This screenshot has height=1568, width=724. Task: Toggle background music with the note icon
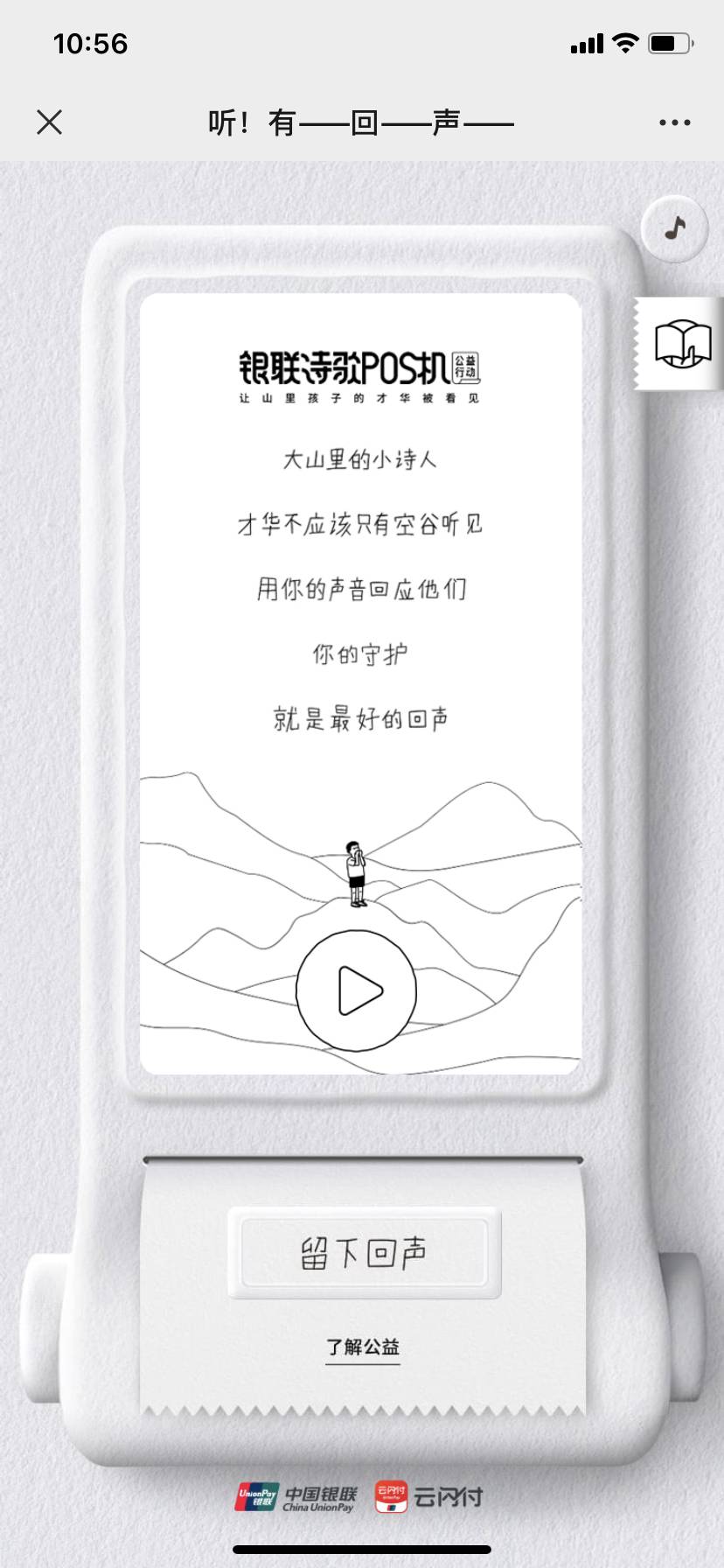[x=674, y=229]
